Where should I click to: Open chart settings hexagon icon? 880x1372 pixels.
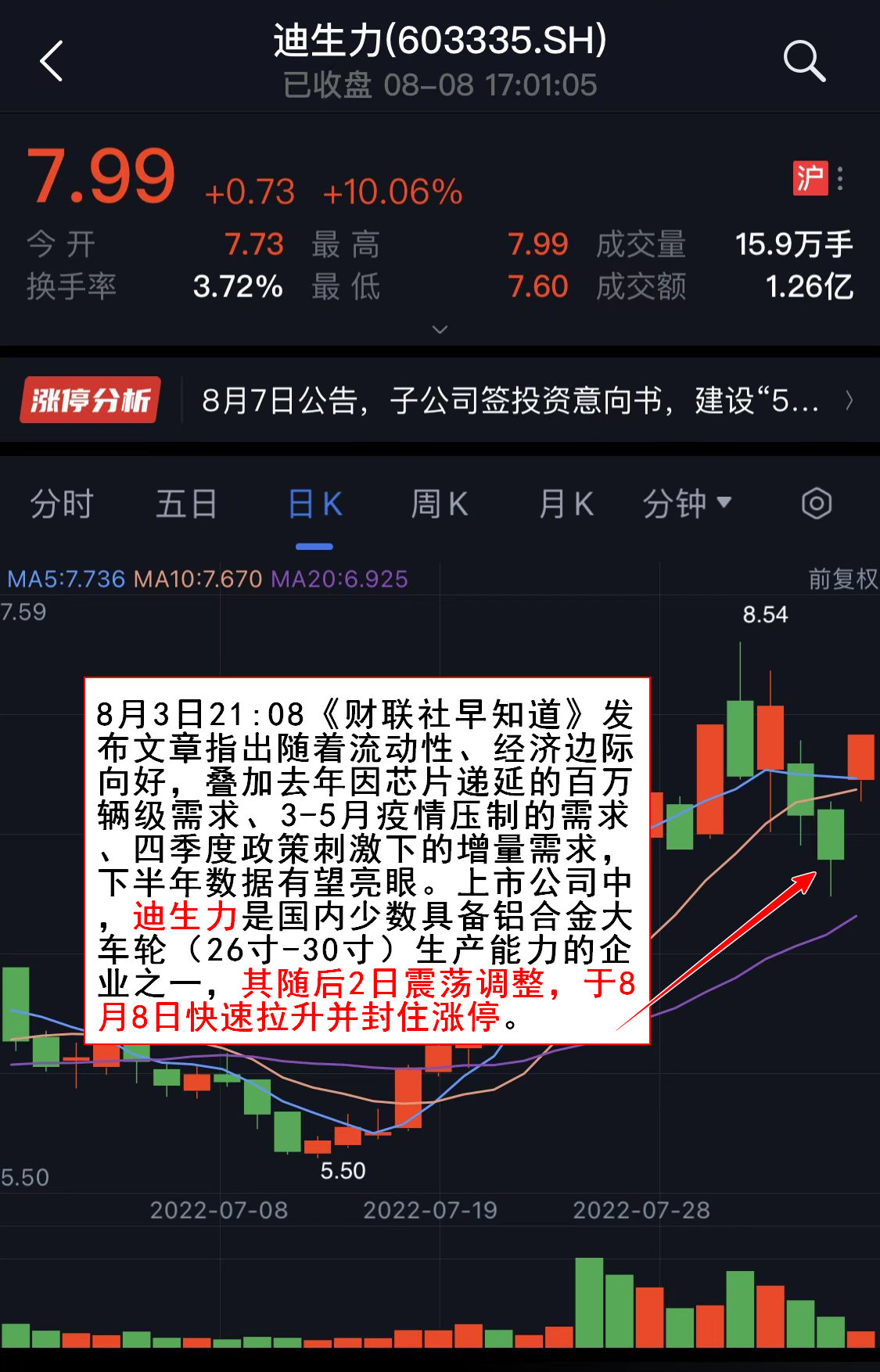(x=816, y=504)
